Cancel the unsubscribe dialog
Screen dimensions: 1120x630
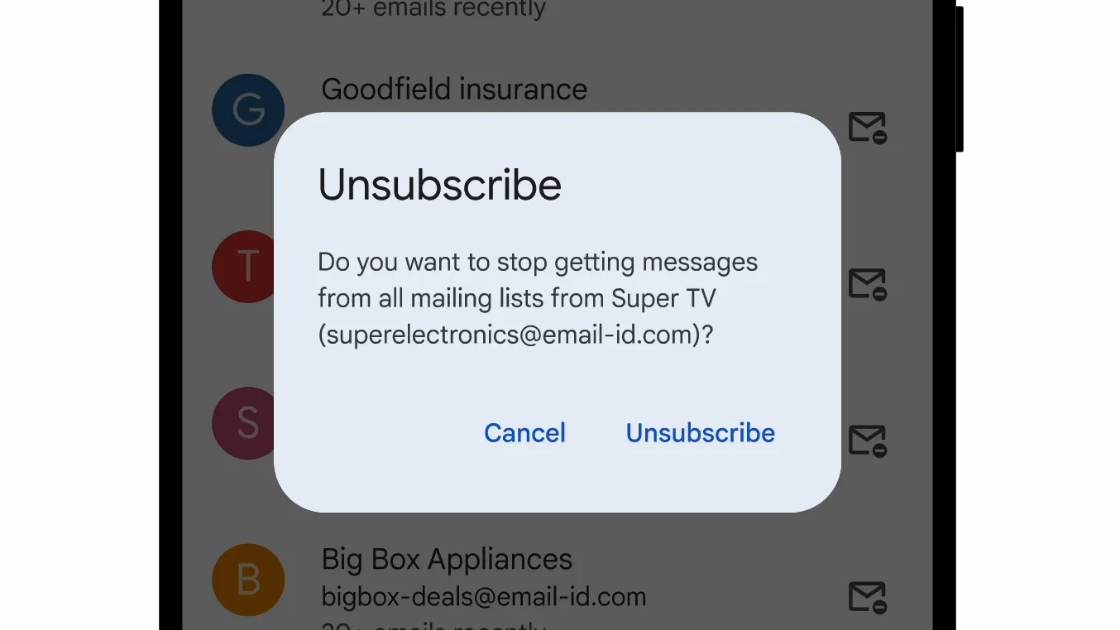pos(524,433)
